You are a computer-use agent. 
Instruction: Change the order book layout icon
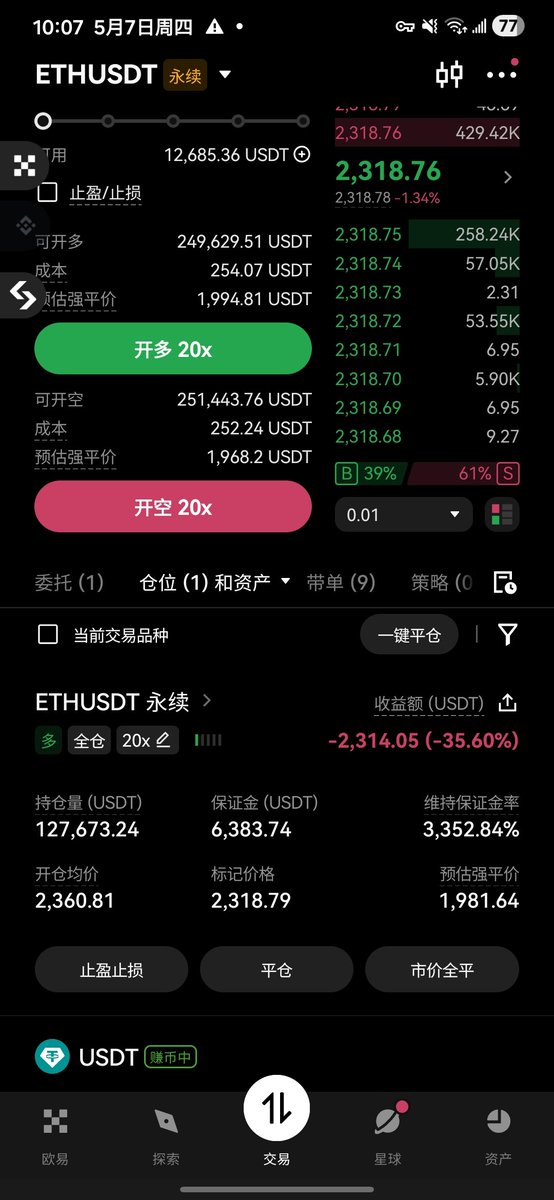502,515
